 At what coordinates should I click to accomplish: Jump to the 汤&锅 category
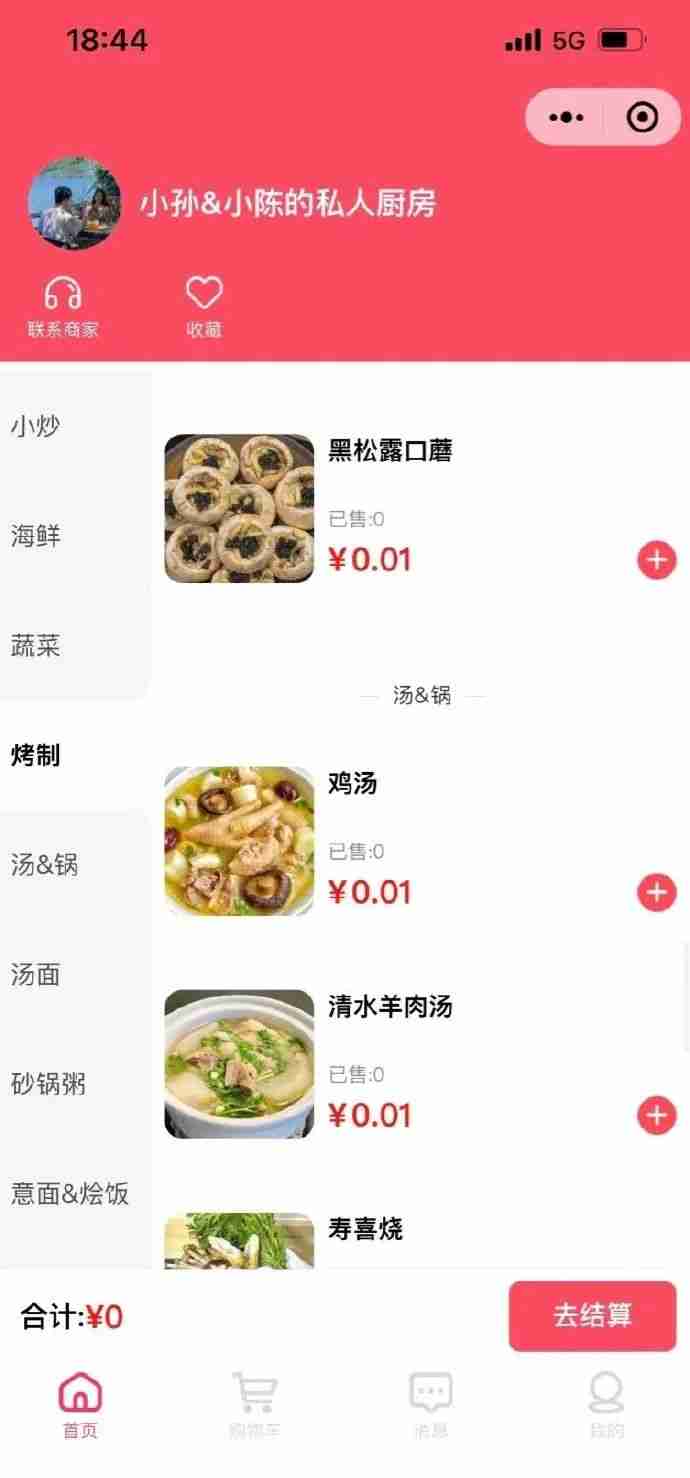[44, 865]
